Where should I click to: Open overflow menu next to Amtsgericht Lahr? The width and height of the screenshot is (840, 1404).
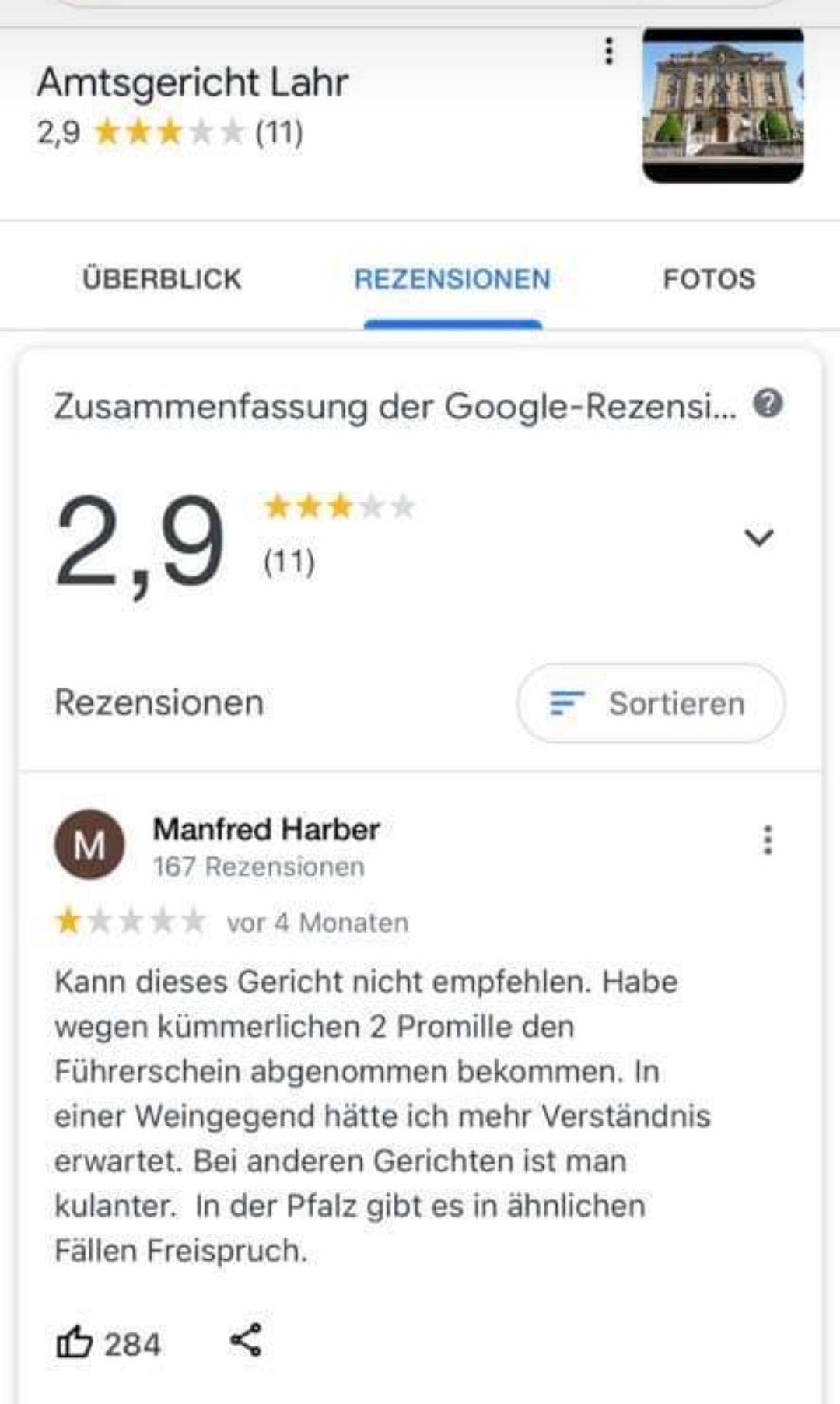(609, 51)
